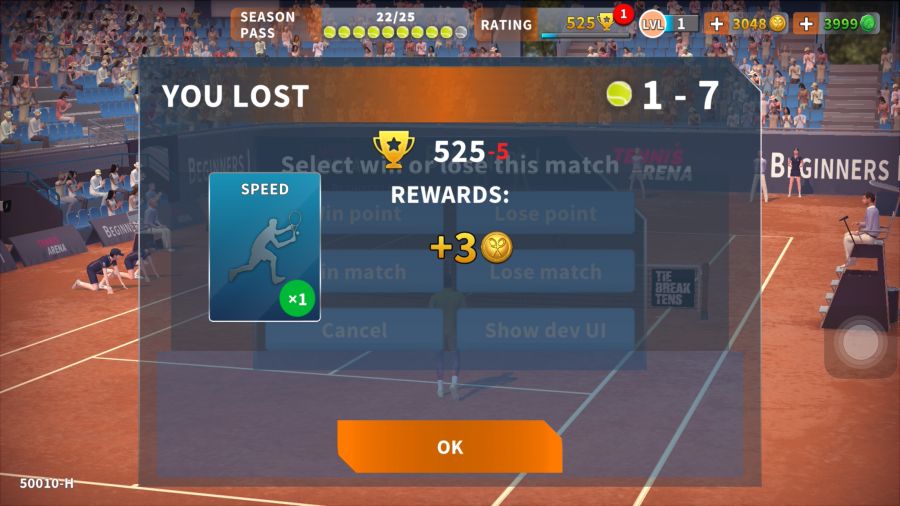Viewport: 900px width, 506px height.
Task: Tap the plus button to add tennis balls
Action: (x=807, y=23)
